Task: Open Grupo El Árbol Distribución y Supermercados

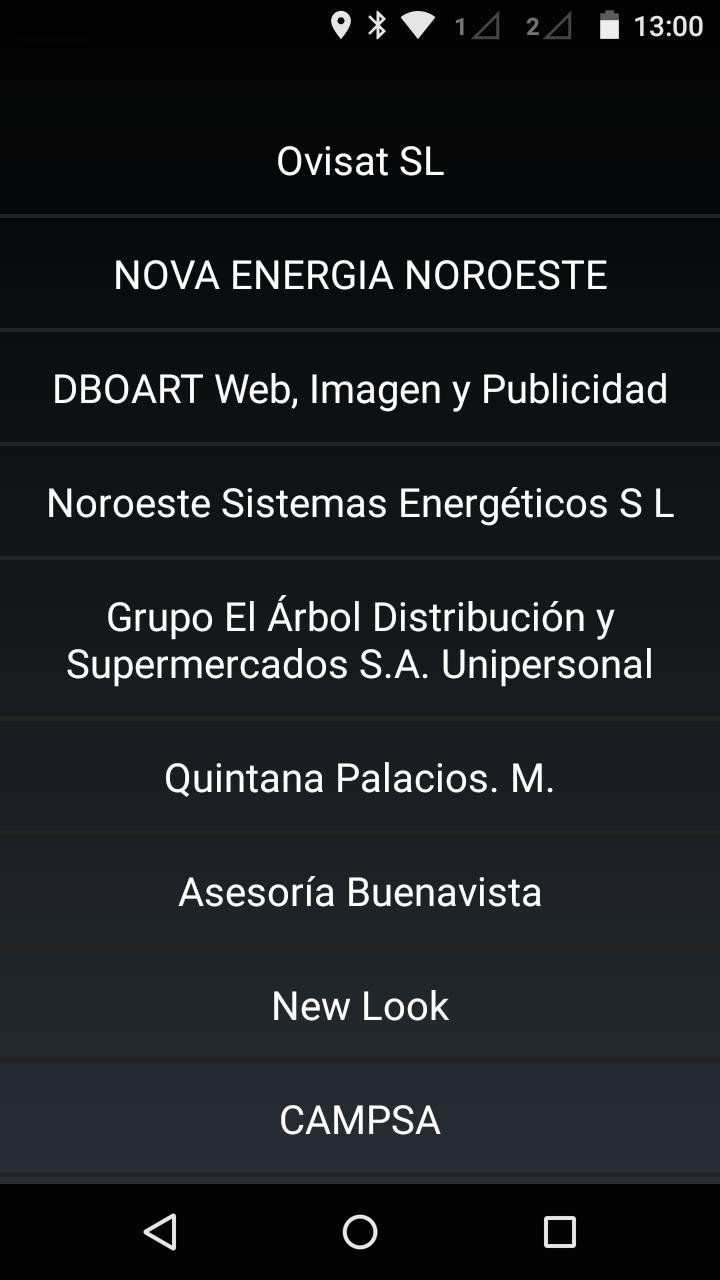Action: coord(360,640)
